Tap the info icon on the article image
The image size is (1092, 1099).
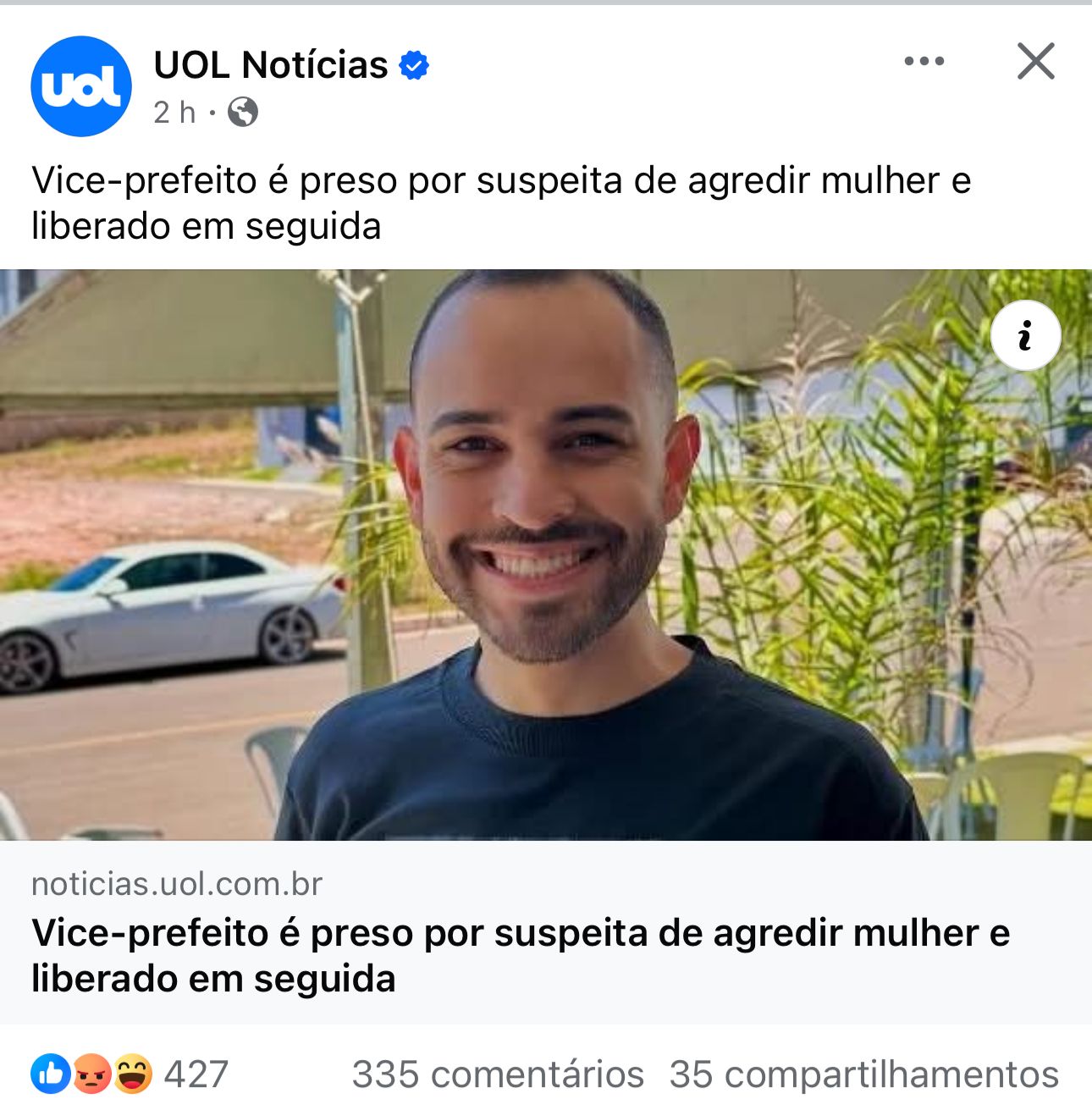pyautogui.click(x=1025, y=335)
